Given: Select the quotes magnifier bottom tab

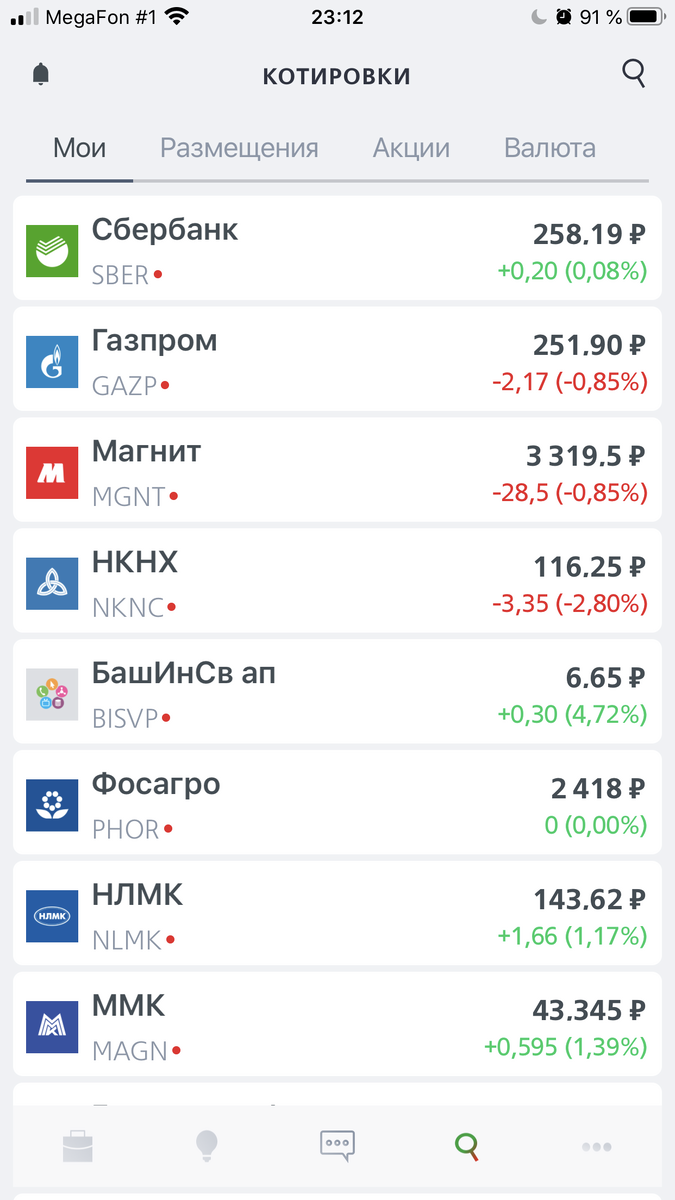Looking at the screenshot, I should (467, 1146).
